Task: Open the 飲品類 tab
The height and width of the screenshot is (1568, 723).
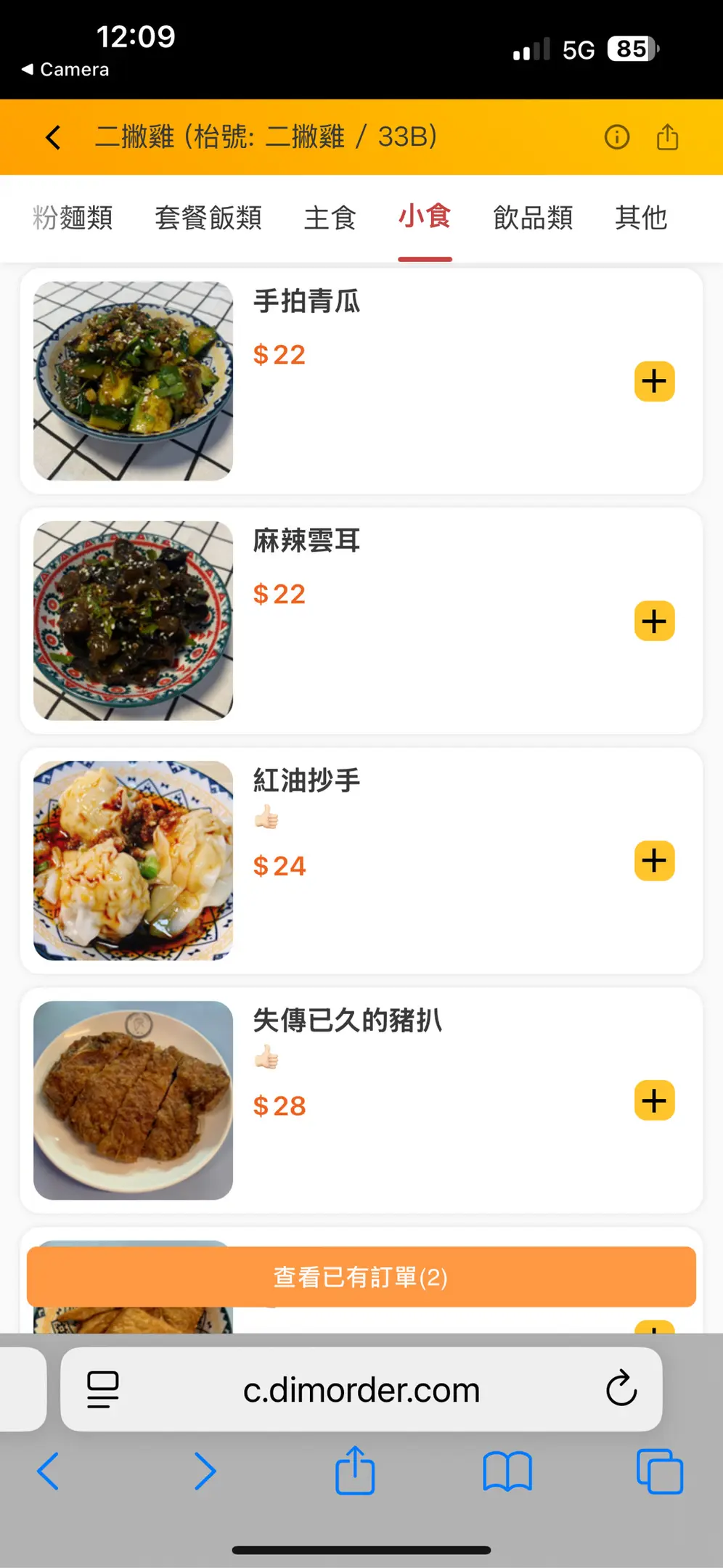Action: (x=533, y=218)
